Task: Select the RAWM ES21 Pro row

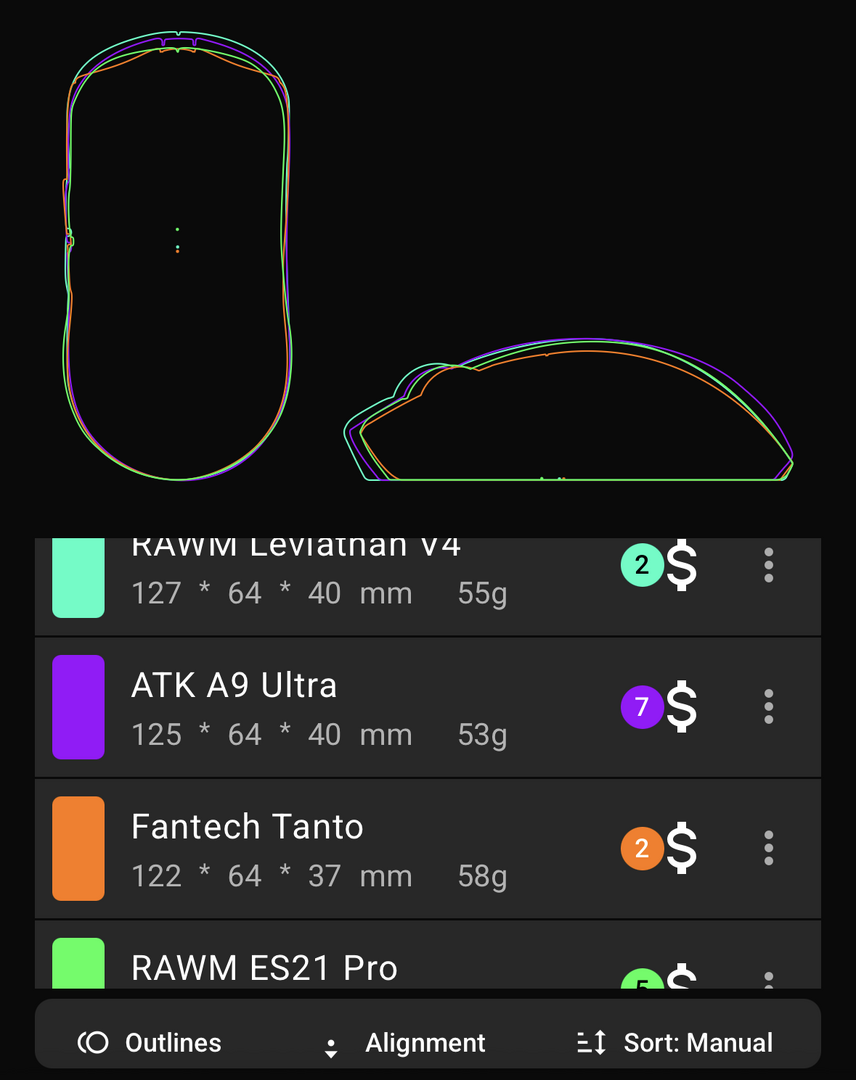Action: pyautogui.click(x=265, y=968)
